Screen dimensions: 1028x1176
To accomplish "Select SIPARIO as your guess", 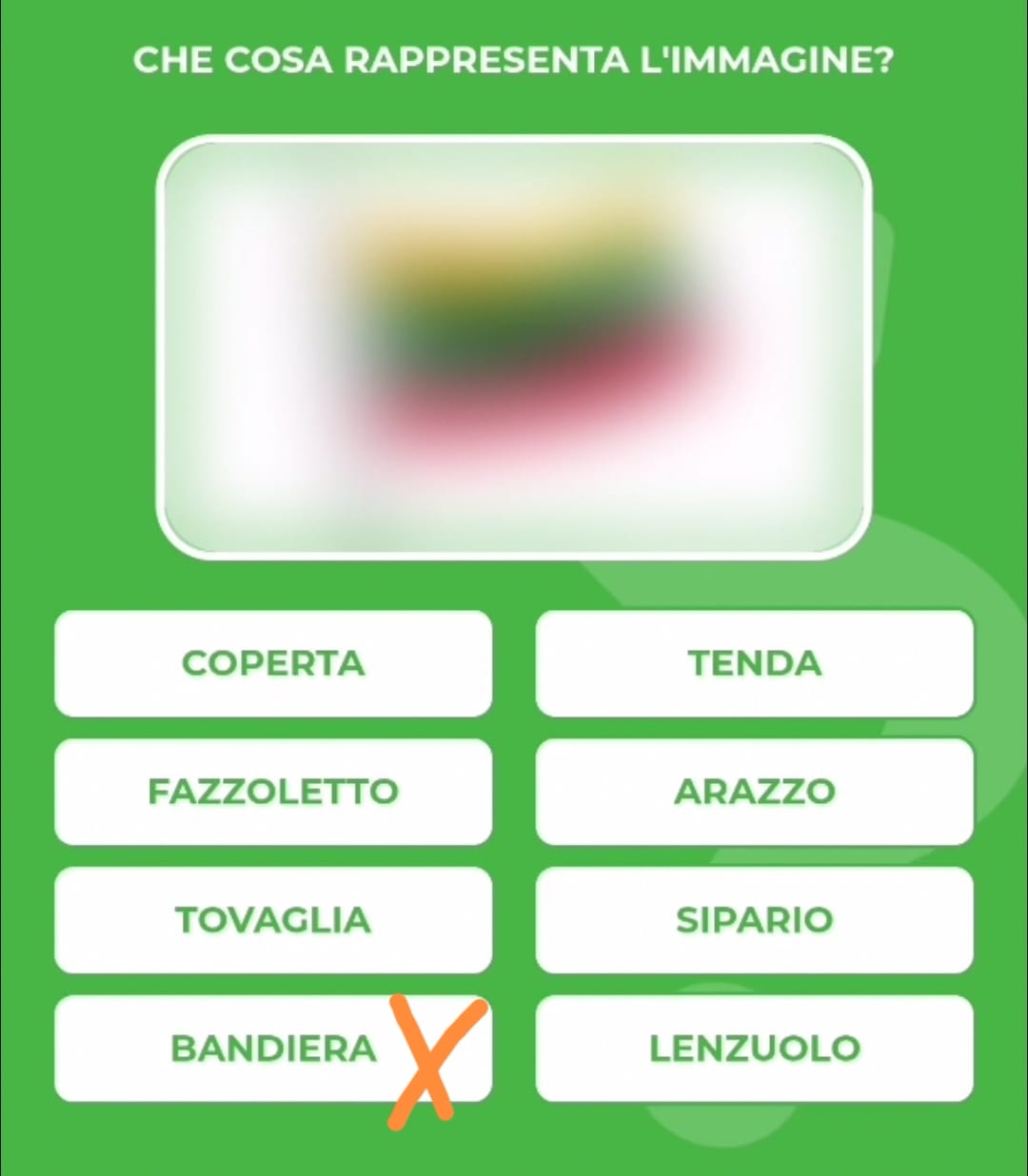I will (754, 920).
